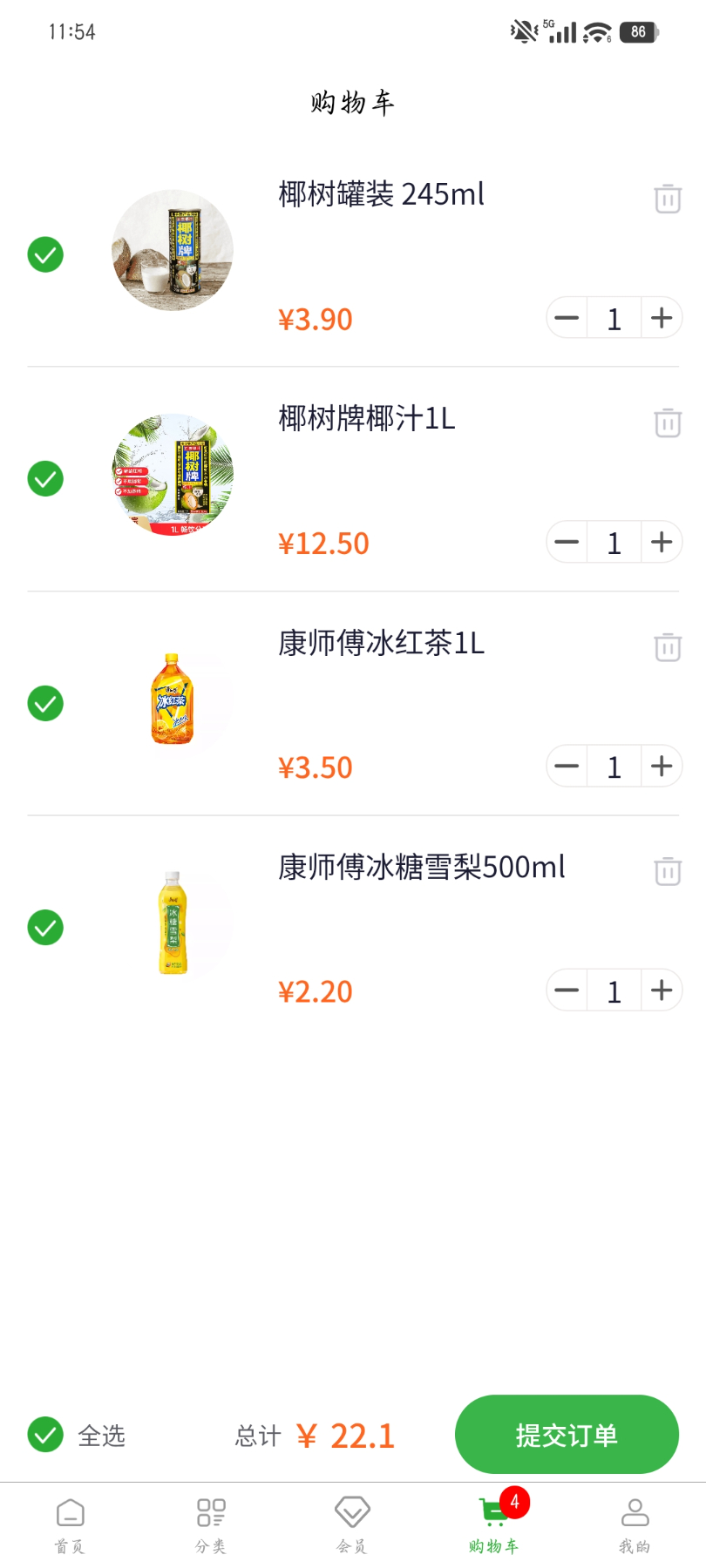This screenshot has height=1568, width=706.
Task: Uncheck 康师傅冰红茶1L item
Action: click(45, 703)
